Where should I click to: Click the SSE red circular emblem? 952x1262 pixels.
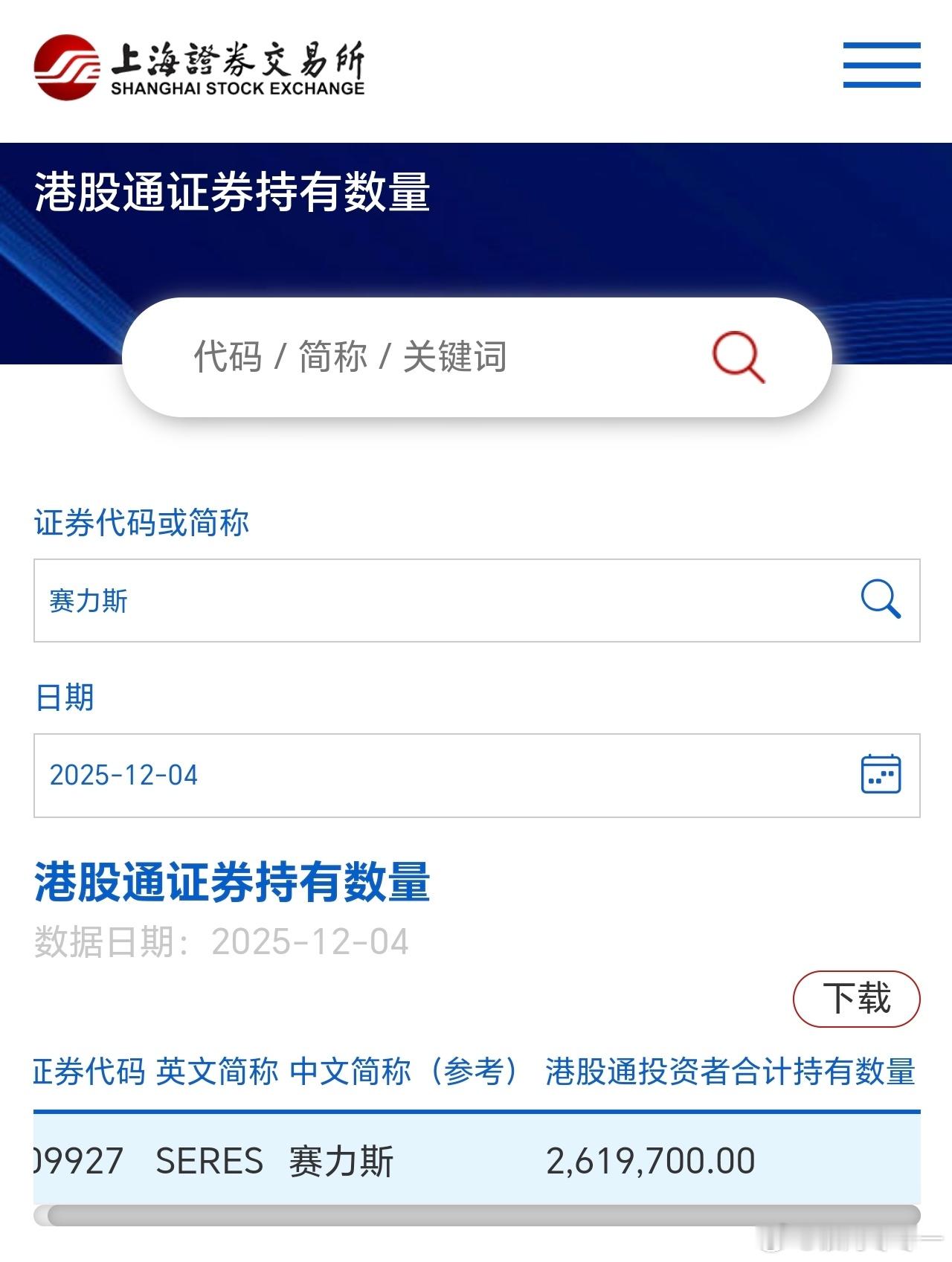(67, 67)
